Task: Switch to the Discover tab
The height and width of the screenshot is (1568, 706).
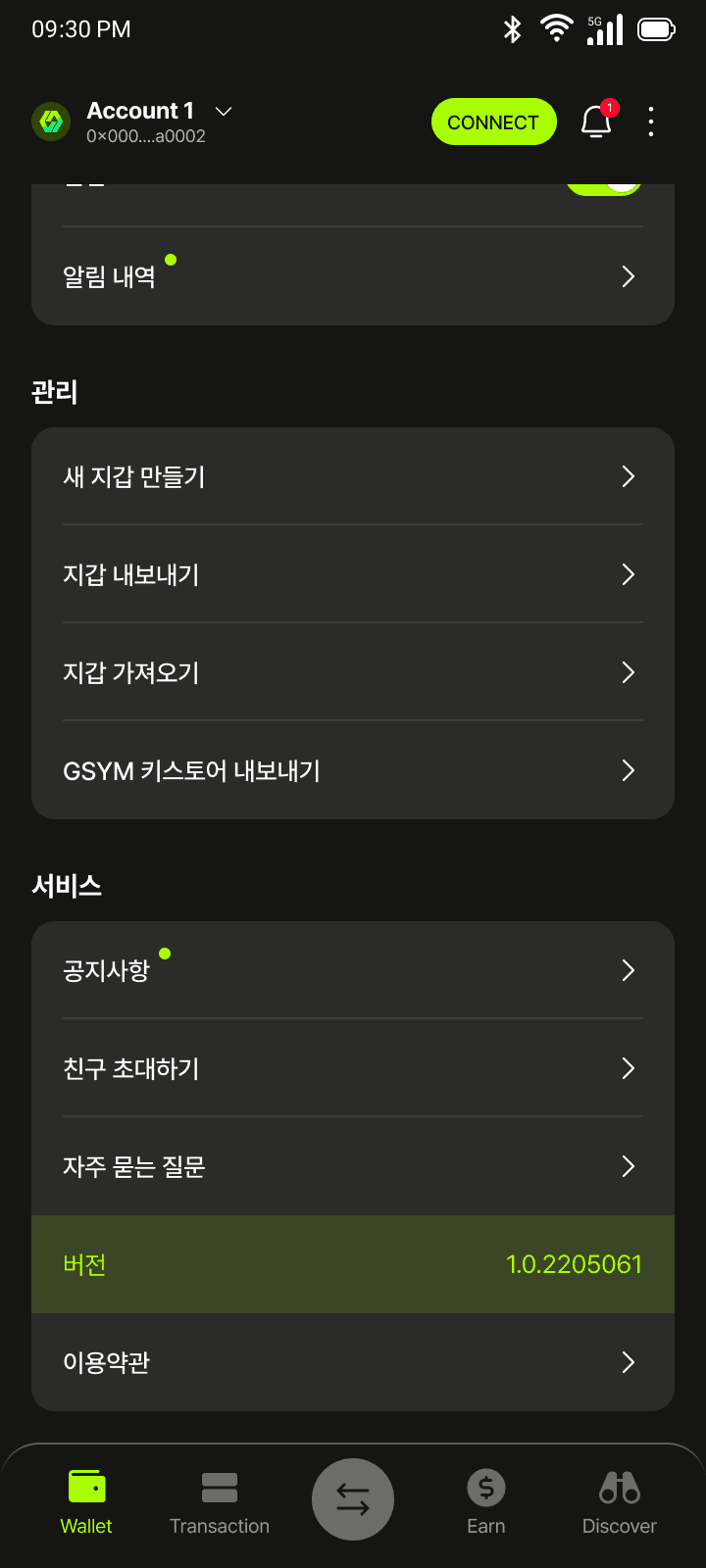Action: [620, 1501]
